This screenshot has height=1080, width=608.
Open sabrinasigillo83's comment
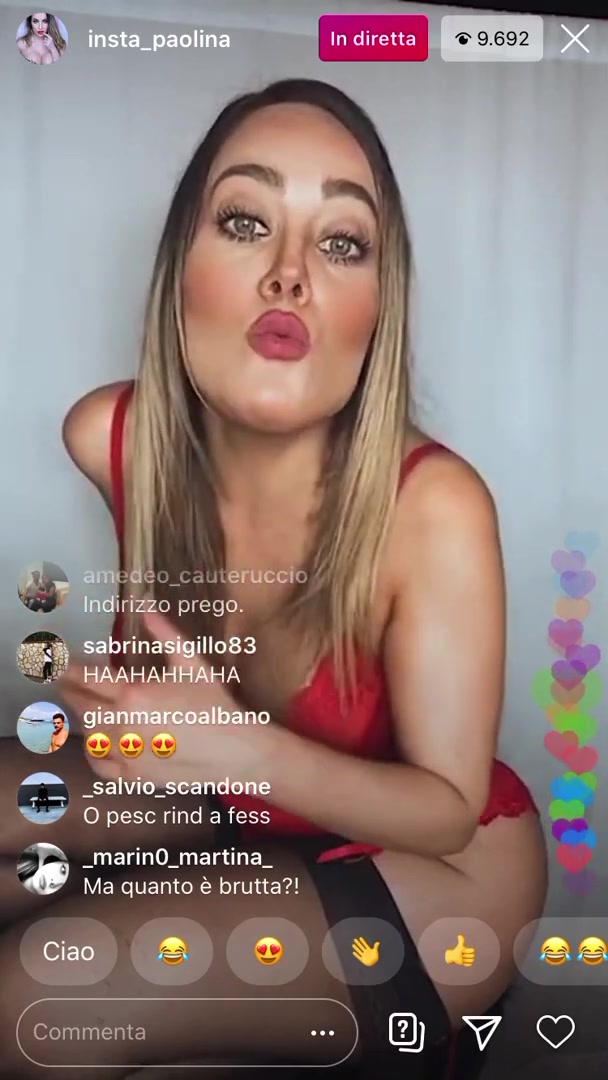click(x=136, y=660)
